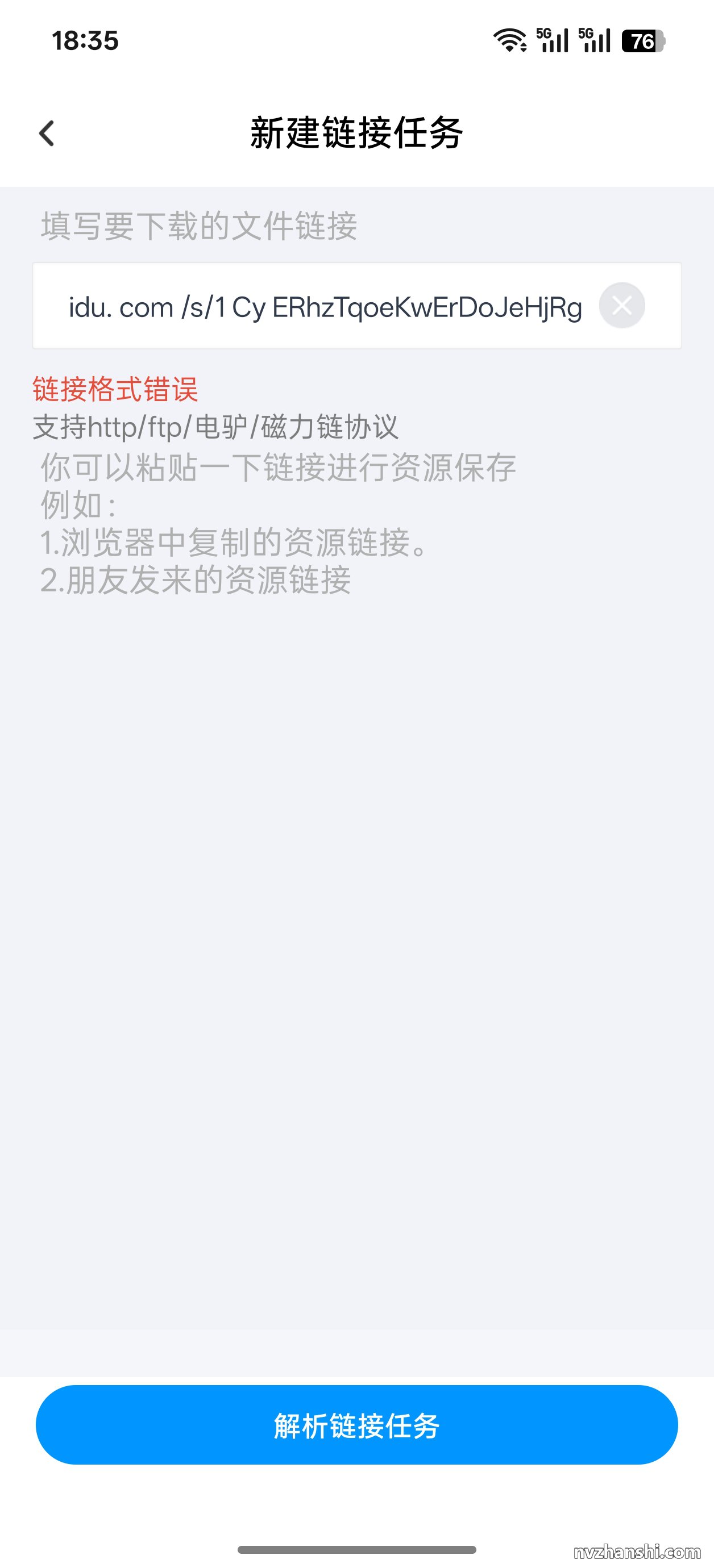The height and width of the screenshot is (1568, 714).
Task: Tap the right 5G signal indicator
Action: coord(594,41)
